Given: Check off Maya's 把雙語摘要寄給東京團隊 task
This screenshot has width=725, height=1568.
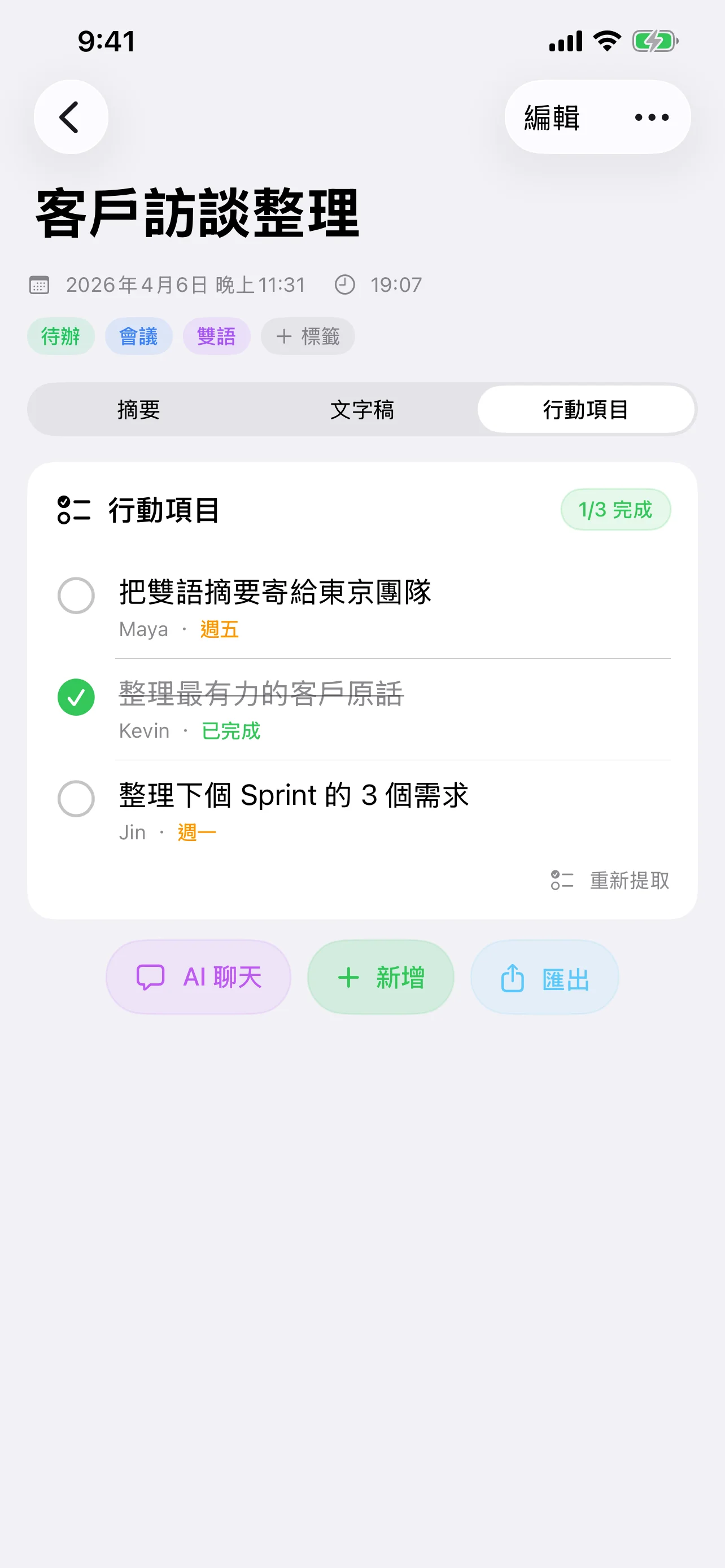Looking at the screenshot, I should [76, 595].
